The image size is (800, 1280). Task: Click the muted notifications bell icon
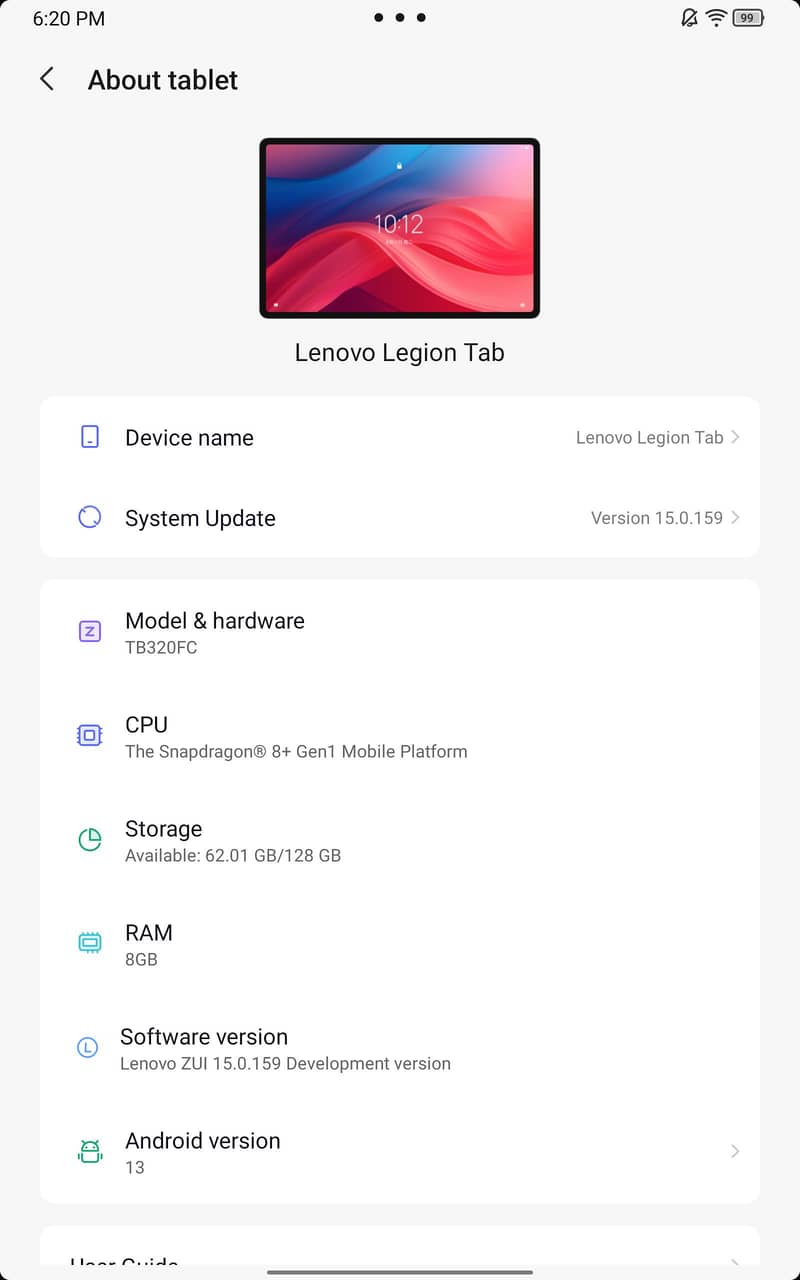pos(688,17)
